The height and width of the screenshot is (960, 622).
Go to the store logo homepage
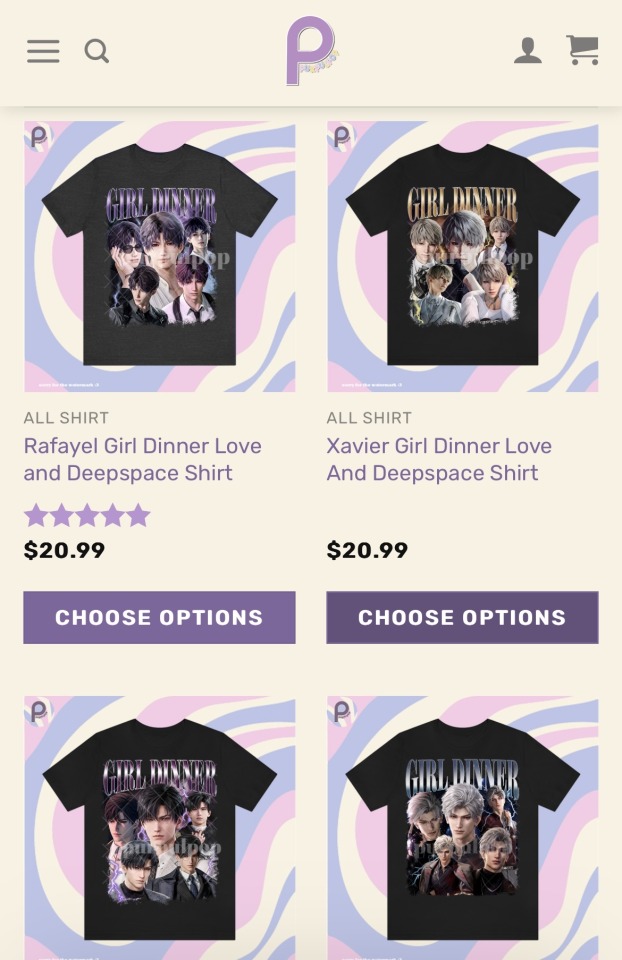pyautogui.click(x=310, y=51)
